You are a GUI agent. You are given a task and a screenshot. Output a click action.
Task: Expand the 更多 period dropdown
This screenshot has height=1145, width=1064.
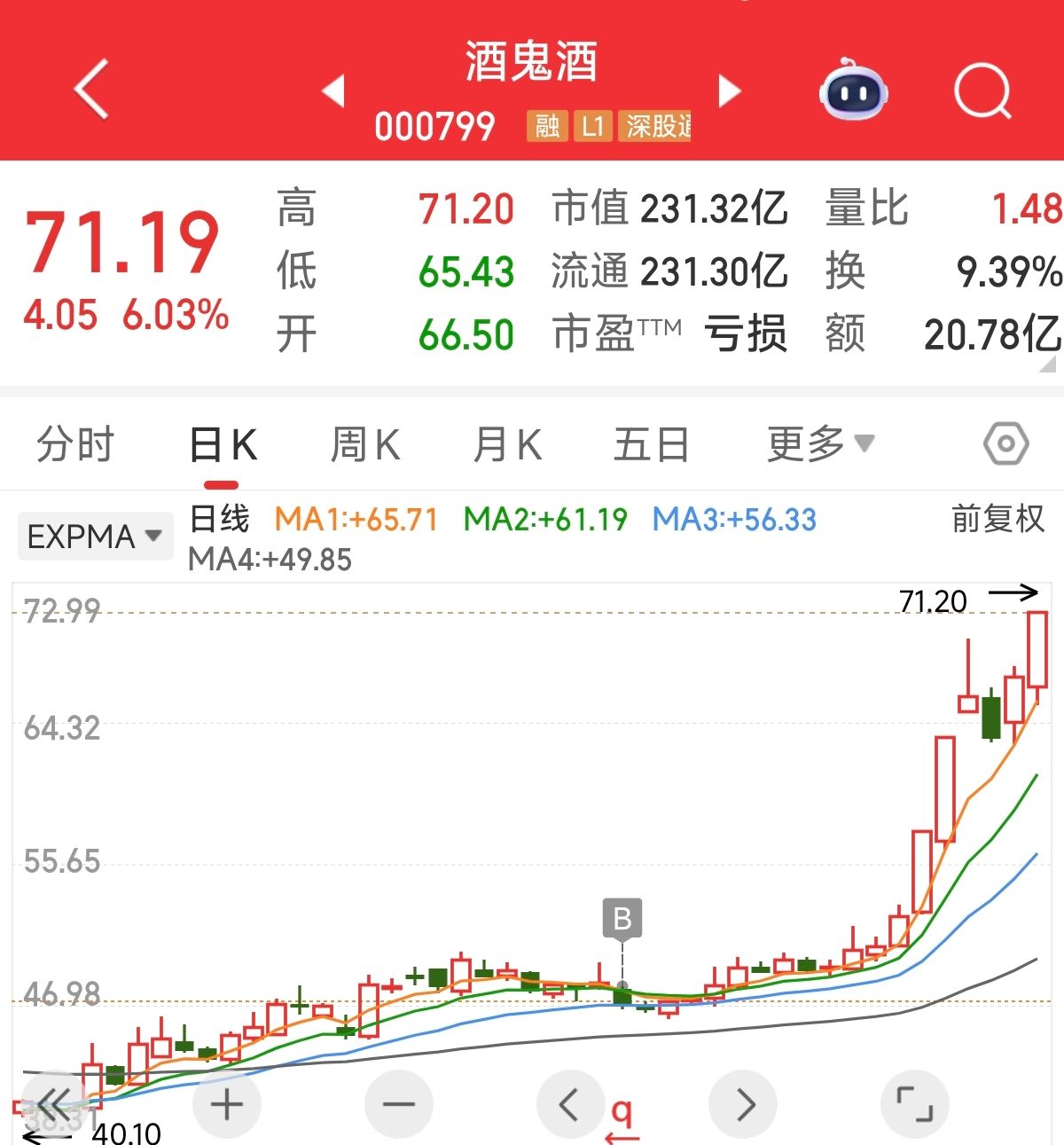coord(819,443)
